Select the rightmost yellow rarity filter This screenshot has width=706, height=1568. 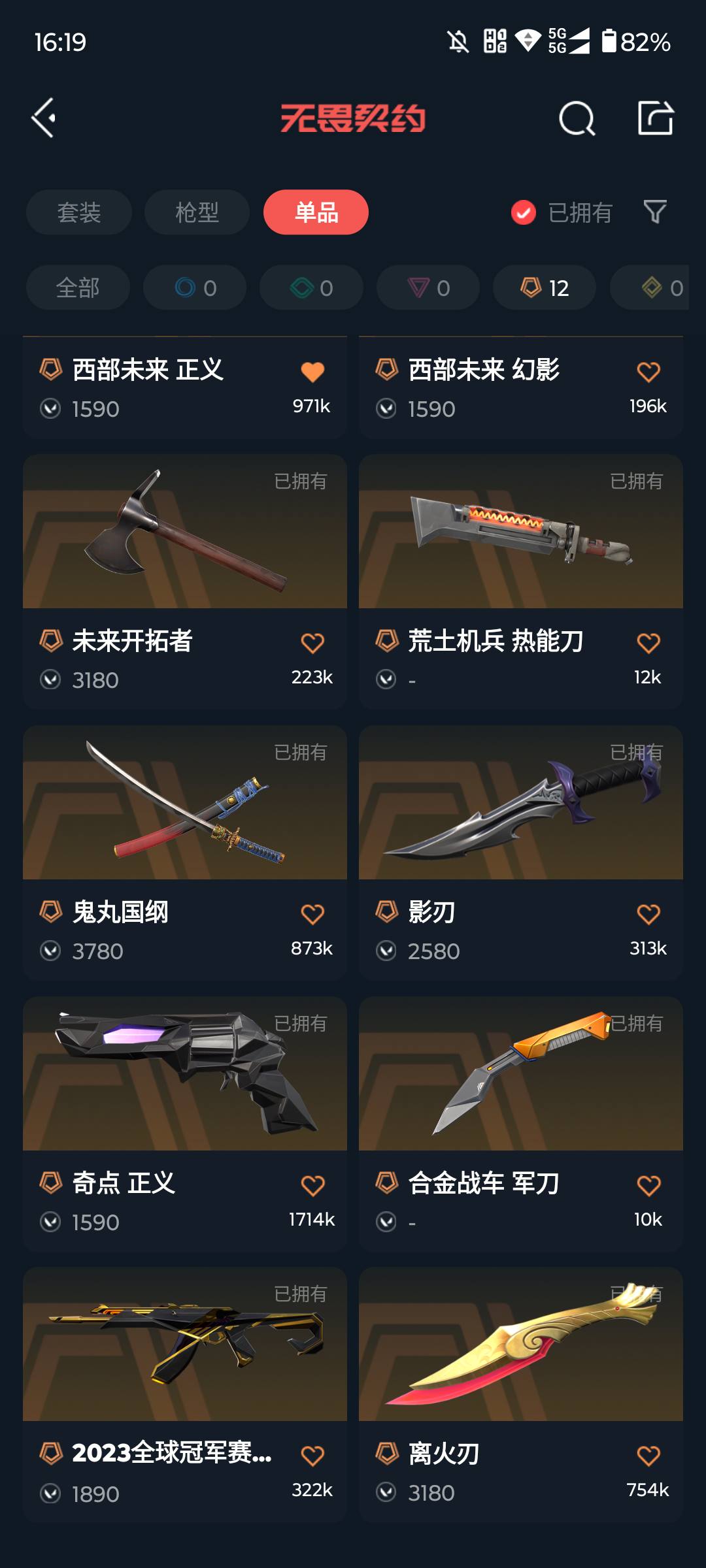(657, 287)
